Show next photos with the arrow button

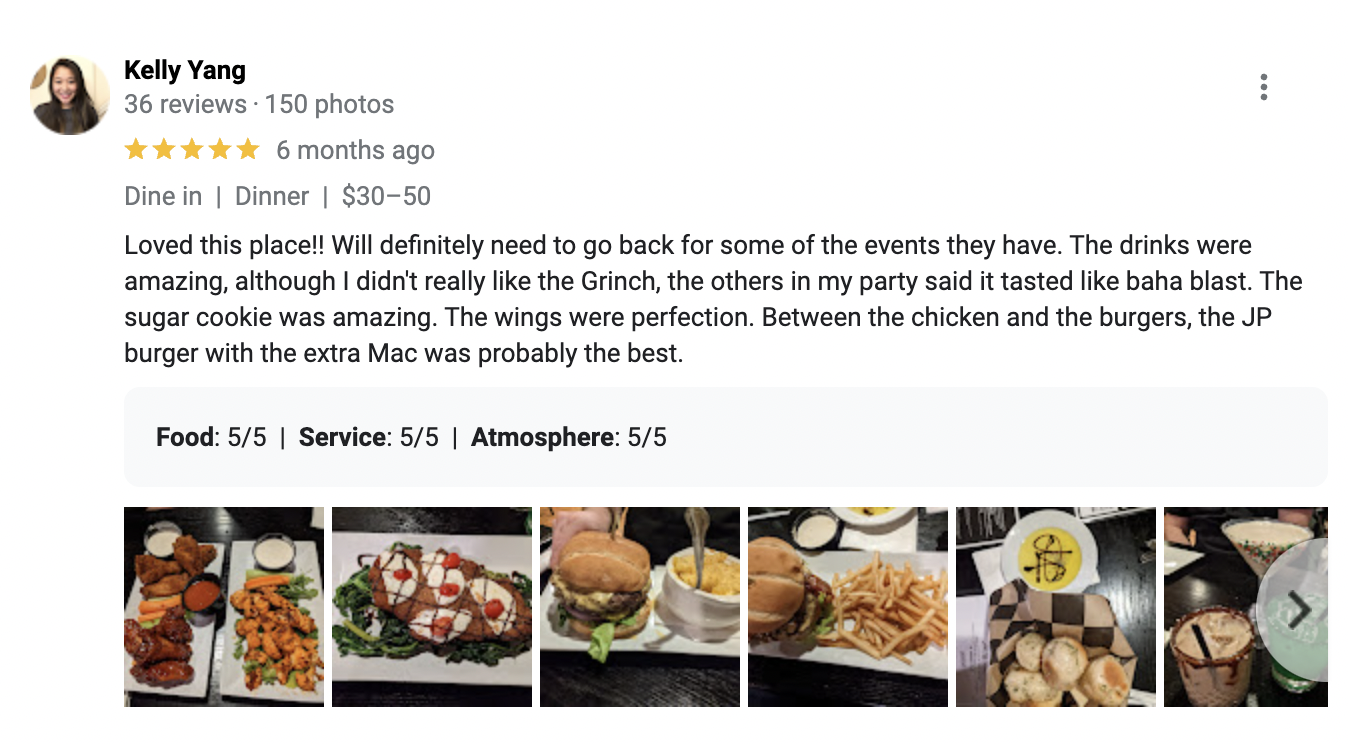[1299, 609]
